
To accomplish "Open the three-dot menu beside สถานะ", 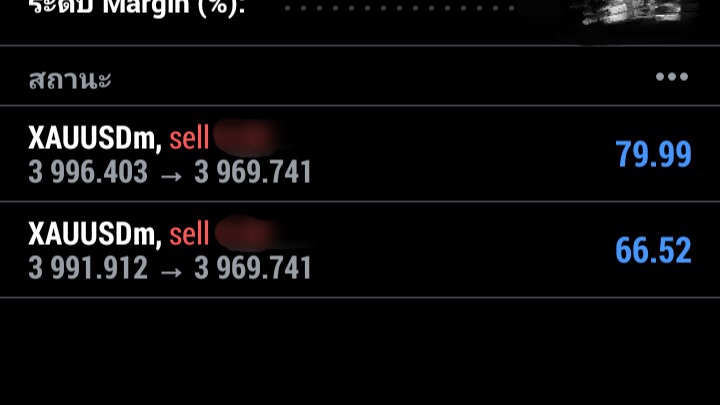I will click(x=671, y=78).
